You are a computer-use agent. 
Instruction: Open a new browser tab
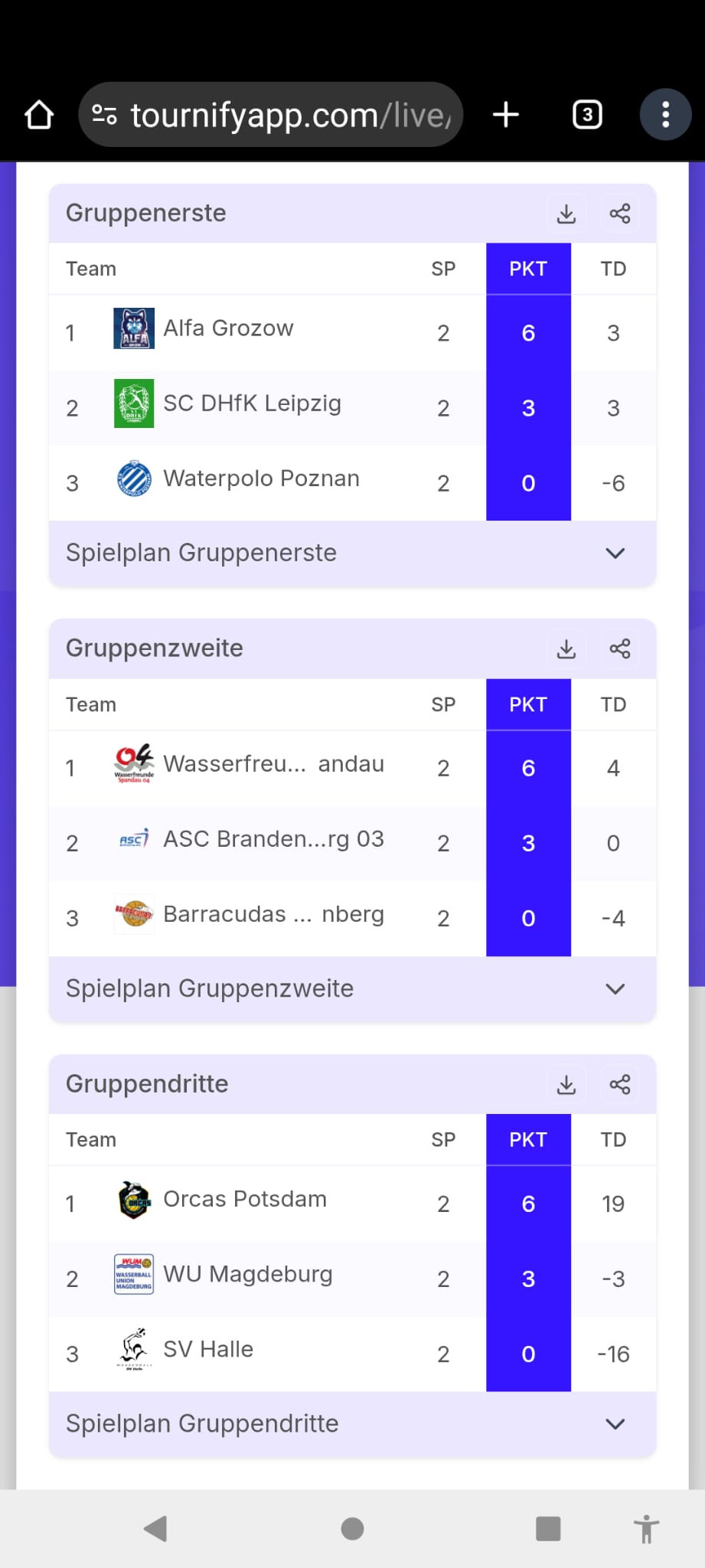[506, 116]
